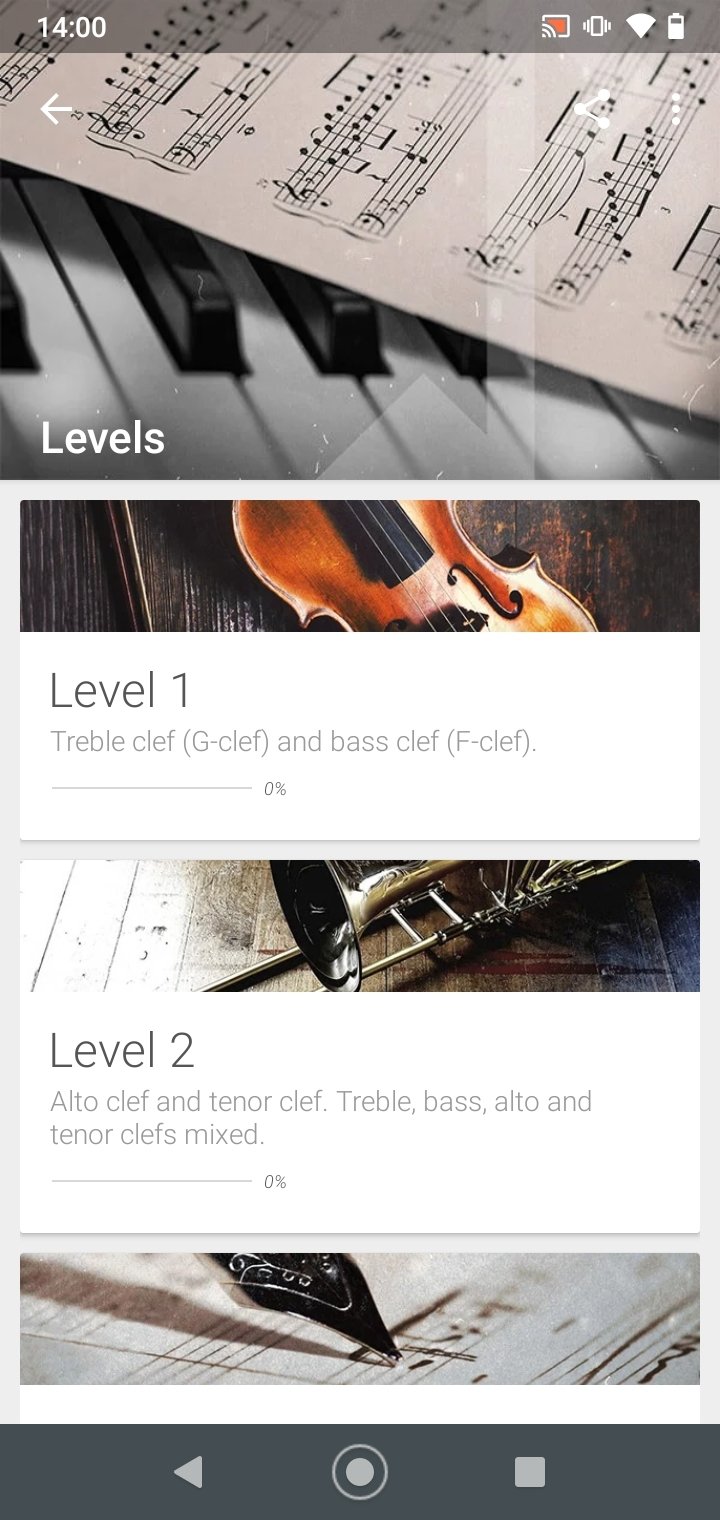Viewport: 720px width, 1520px height.
Task: Open the Level 1 card
Action: (x=360, y=670)
